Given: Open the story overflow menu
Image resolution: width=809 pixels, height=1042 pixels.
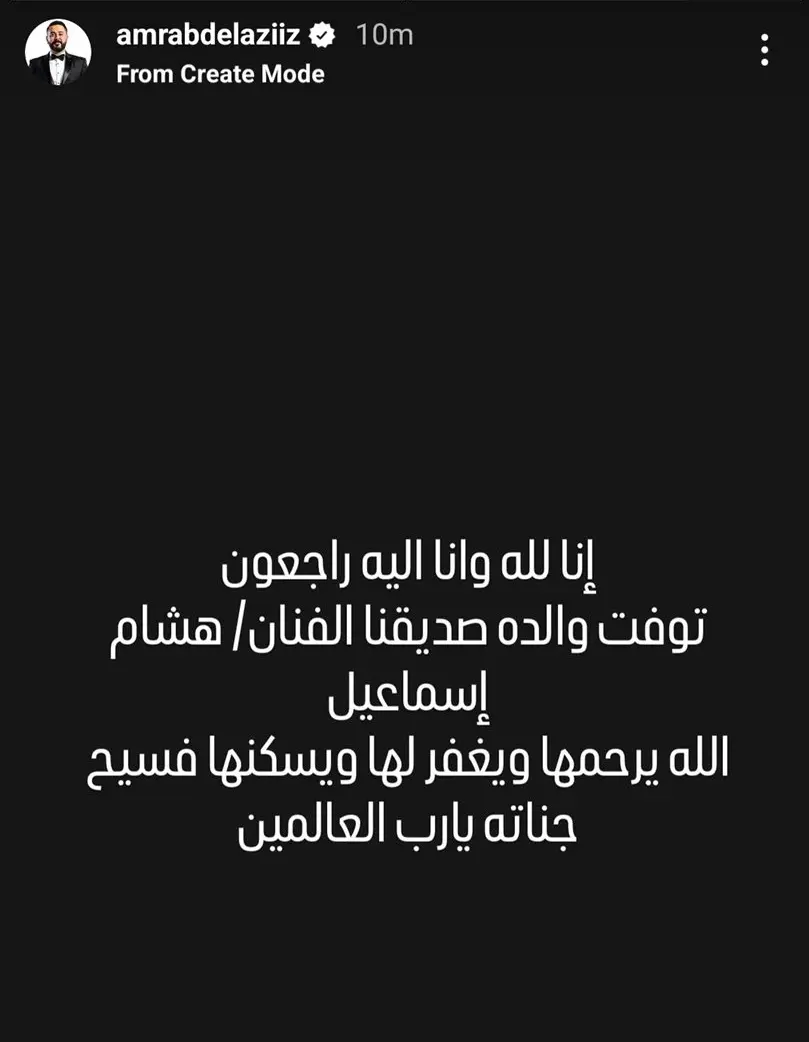Looking at the screenshot, I should coord(764,50).
